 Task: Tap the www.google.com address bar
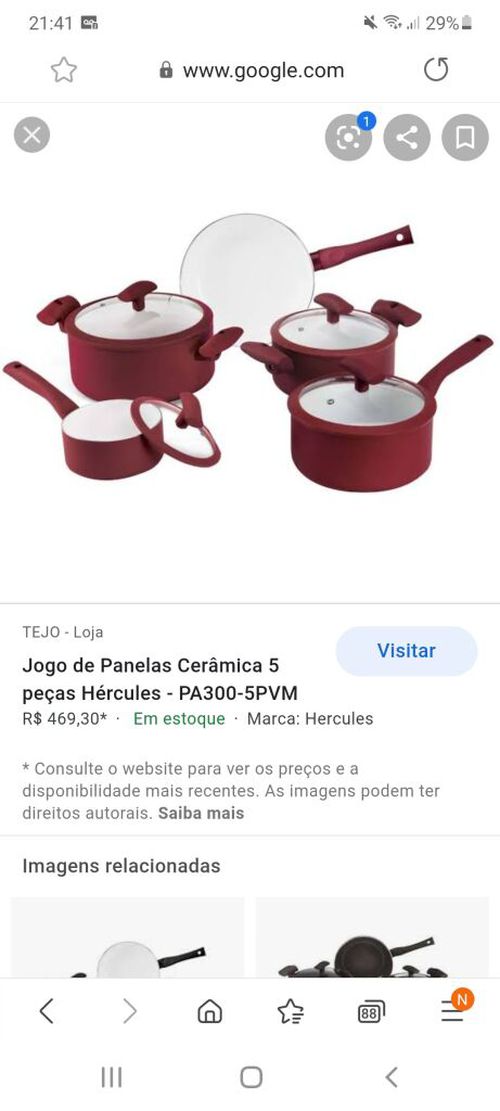(x=252, y=70)
